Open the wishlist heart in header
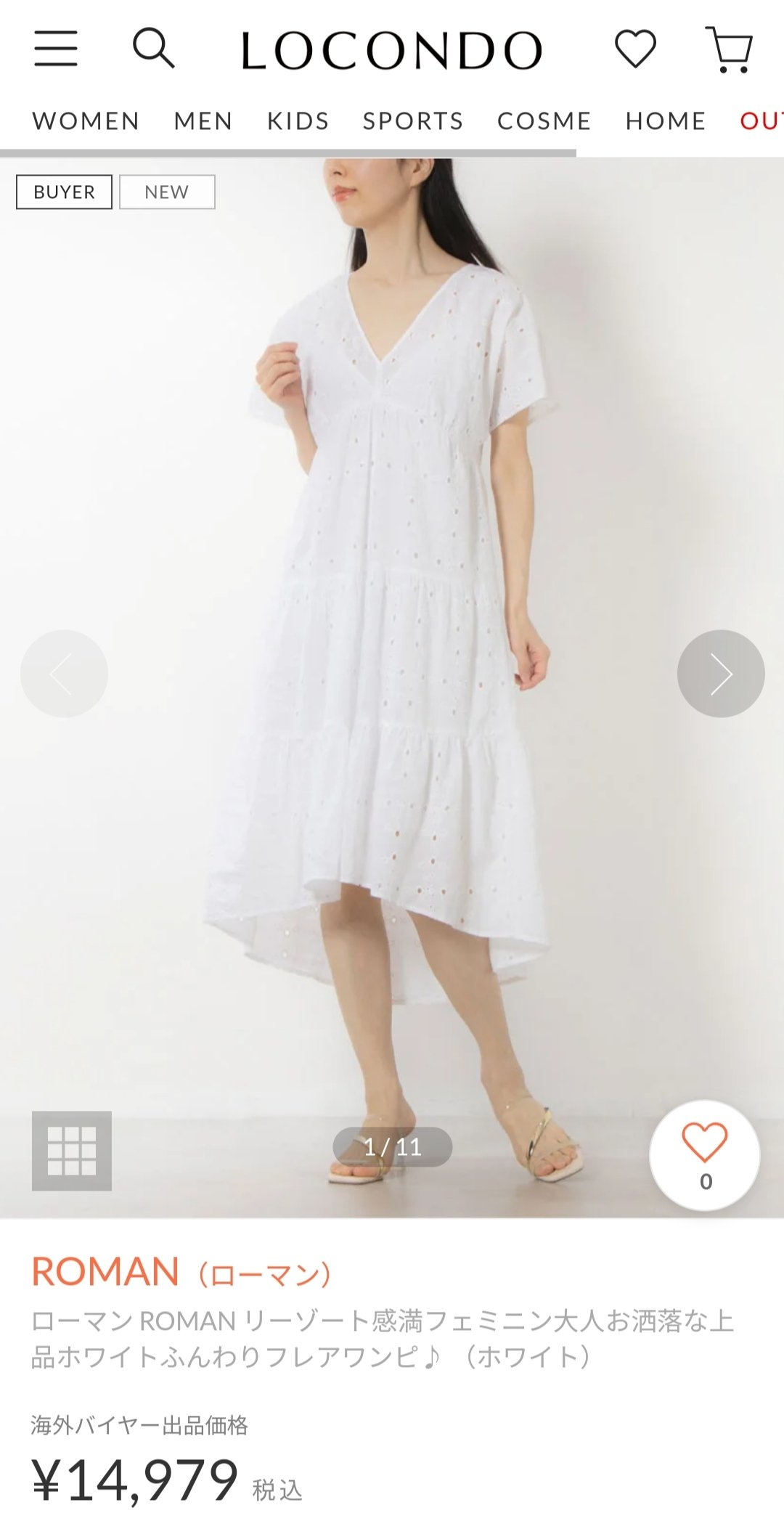784x1521 pixels. click(635, 49)
